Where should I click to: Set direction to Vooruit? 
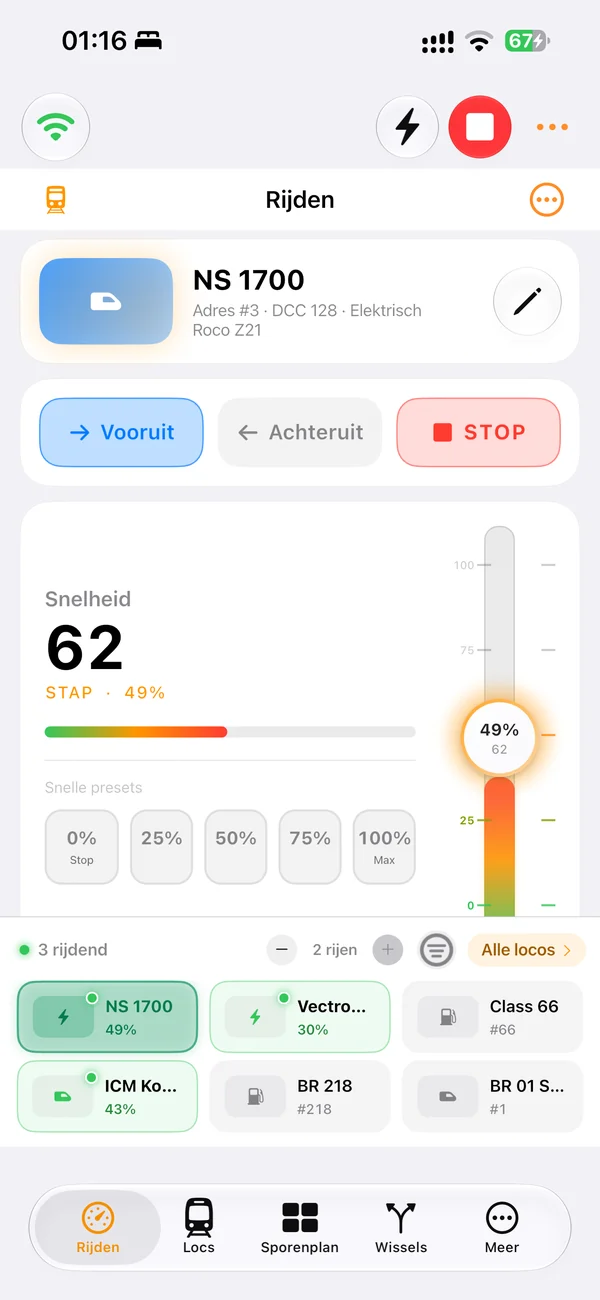click(x=121, y=432)
